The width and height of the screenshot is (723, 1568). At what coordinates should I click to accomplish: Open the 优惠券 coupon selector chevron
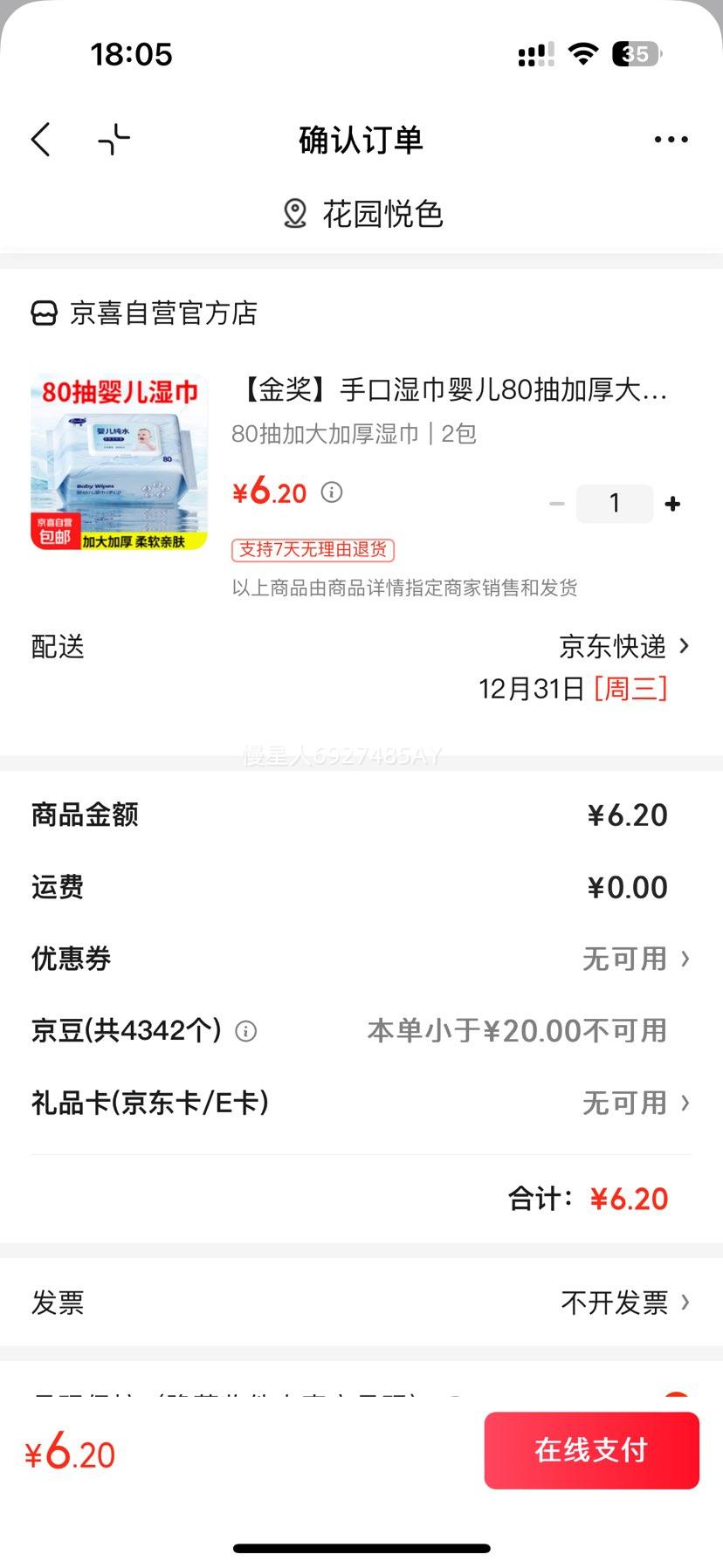tap(685, 959)
